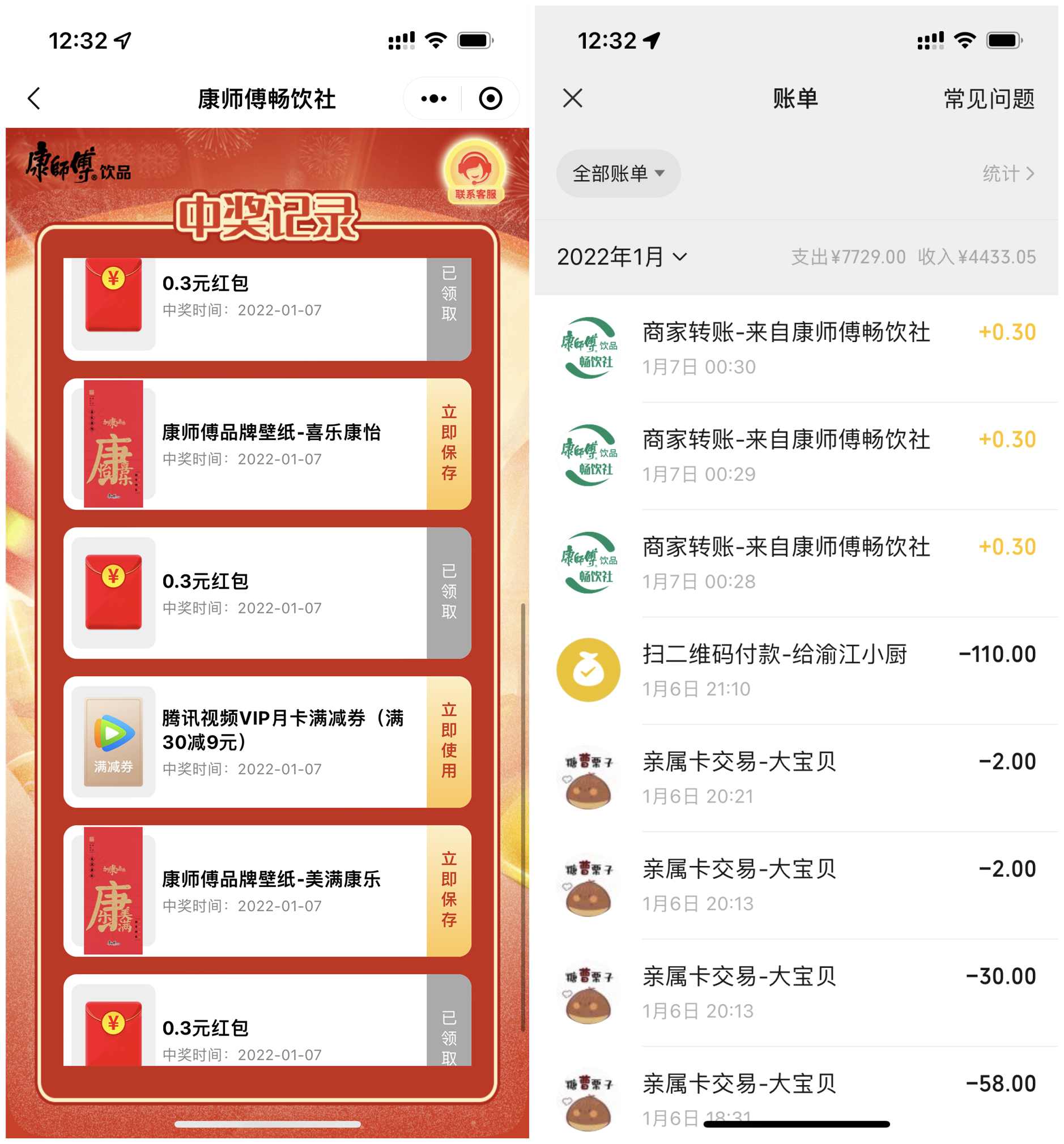Go back using the left arrow
This screenshot has width=1064, height=1144.
[x=34, y=99]
